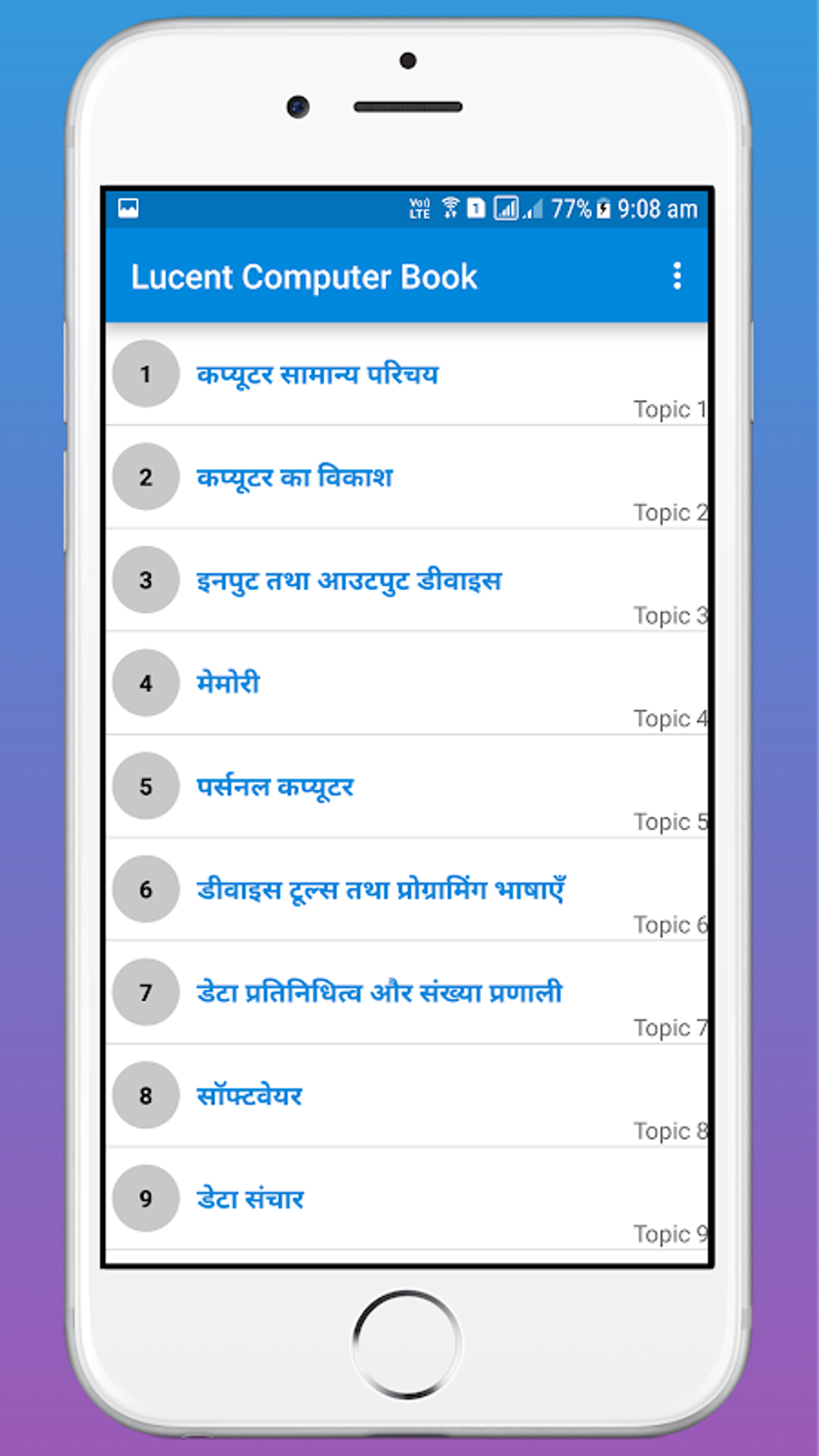Tap the numbered circle icon for chapter 1

146,374
